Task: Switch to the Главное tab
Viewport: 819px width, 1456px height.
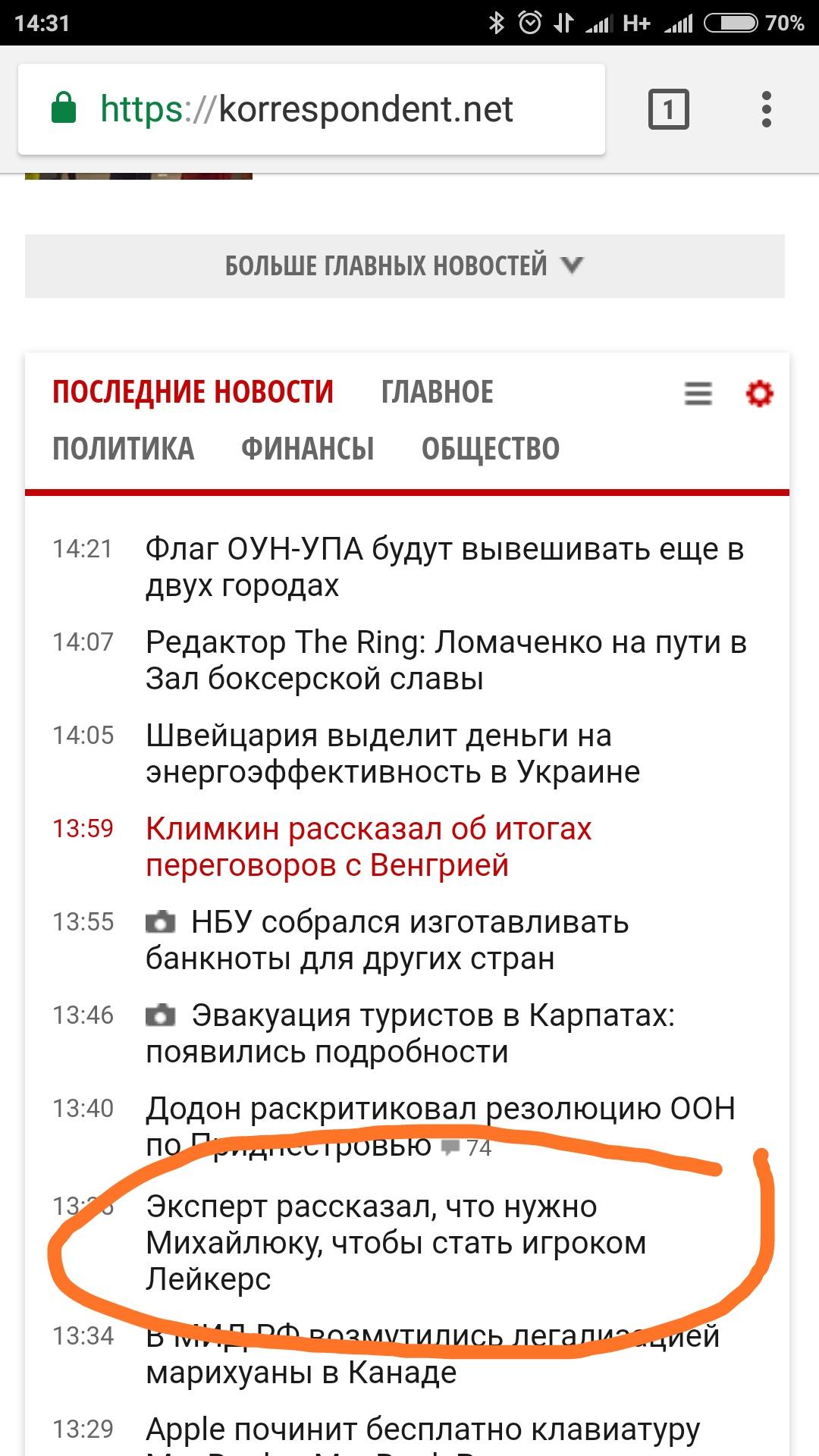Action: point(437,393)
